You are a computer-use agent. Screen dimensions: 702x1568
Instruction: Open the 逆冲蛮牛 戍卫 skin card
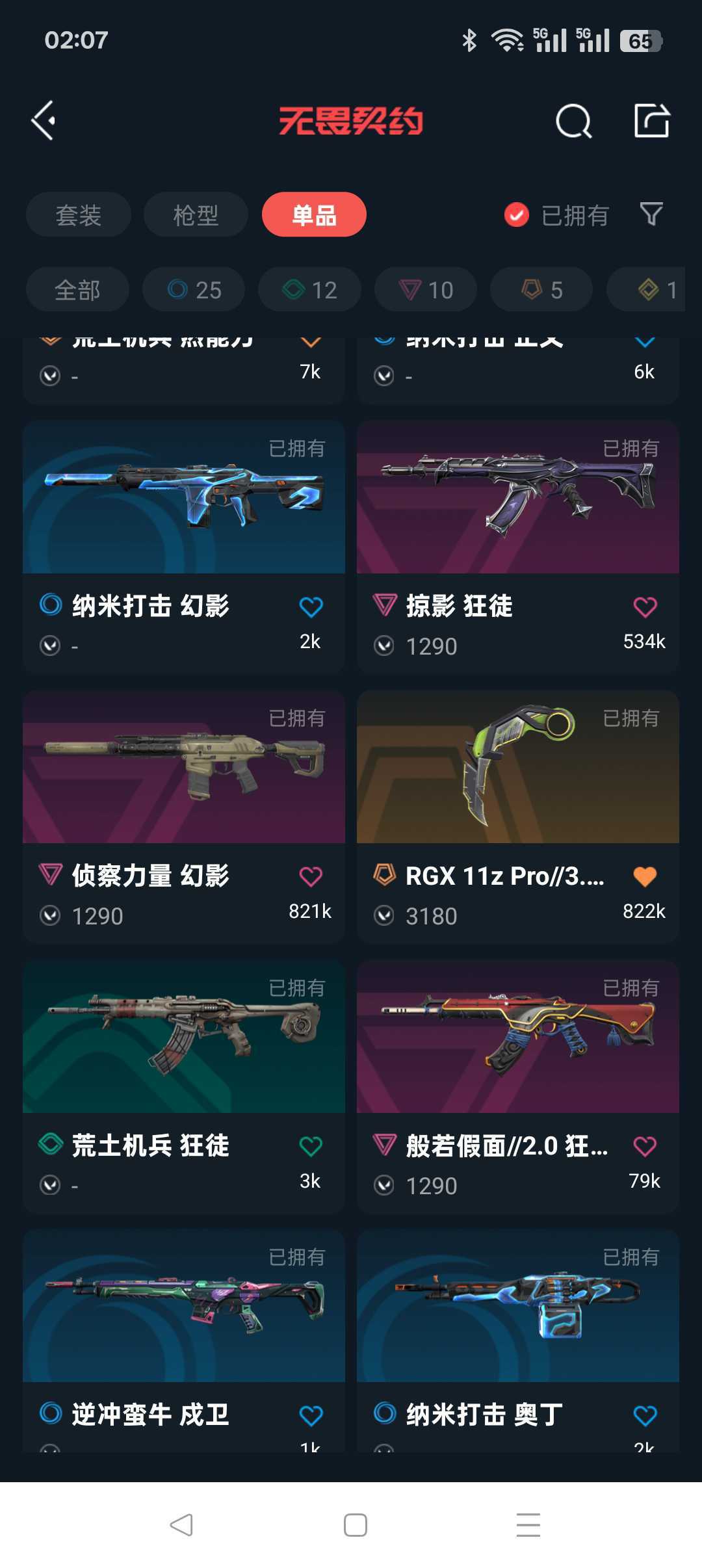coord(184,1340)
